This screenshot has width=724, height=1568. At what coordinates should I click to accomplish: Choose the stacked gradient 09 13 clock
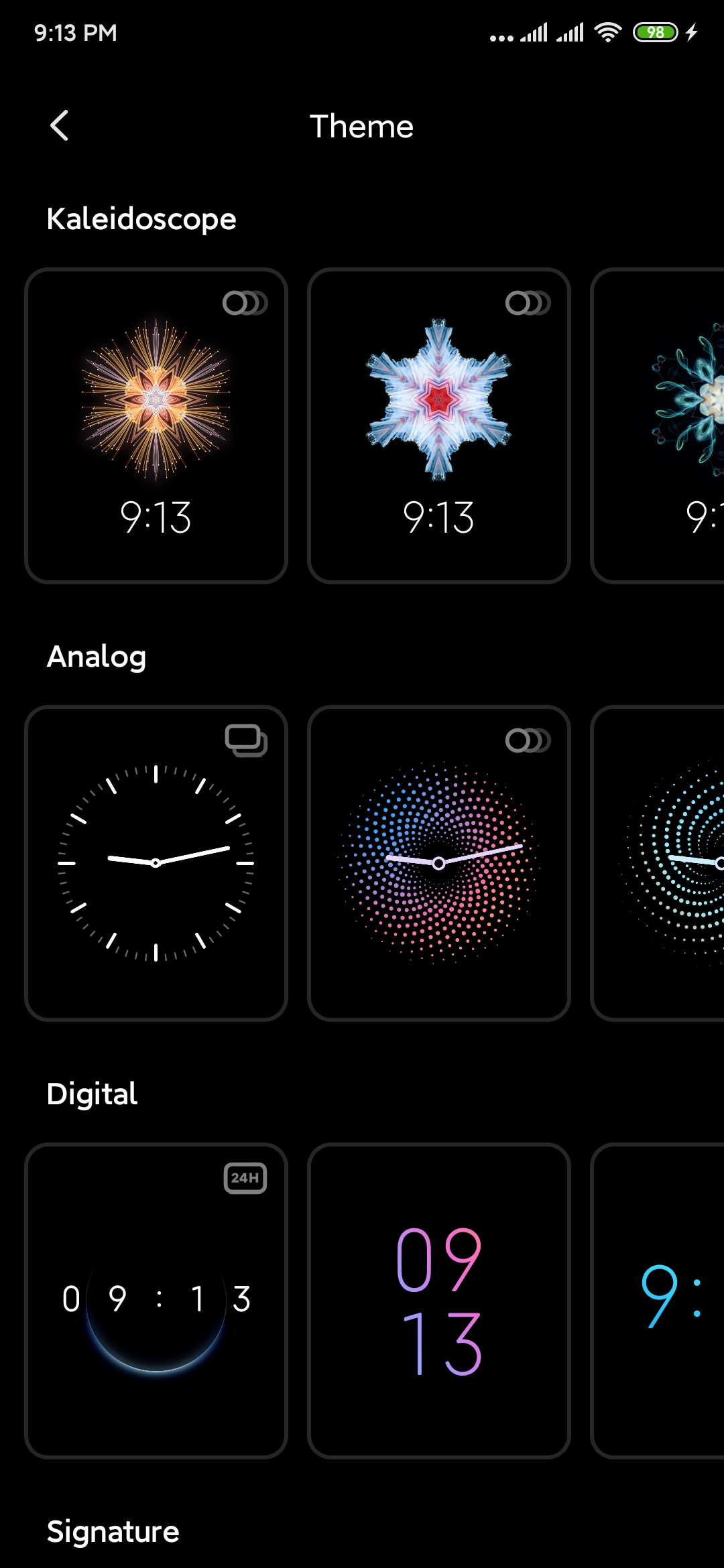point(438,1300)
